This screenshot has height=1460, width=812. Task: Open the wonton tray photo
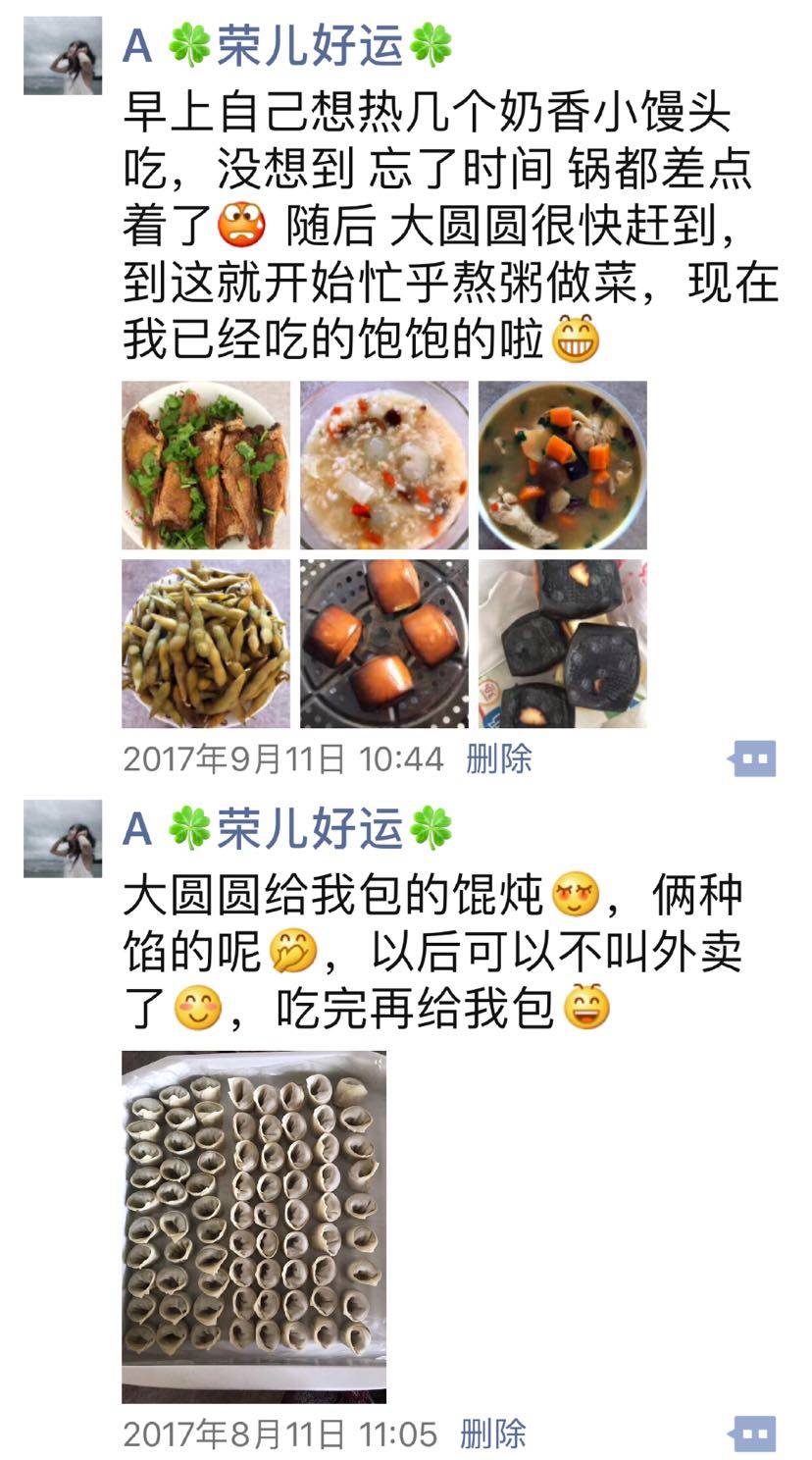pos(254,1226)
